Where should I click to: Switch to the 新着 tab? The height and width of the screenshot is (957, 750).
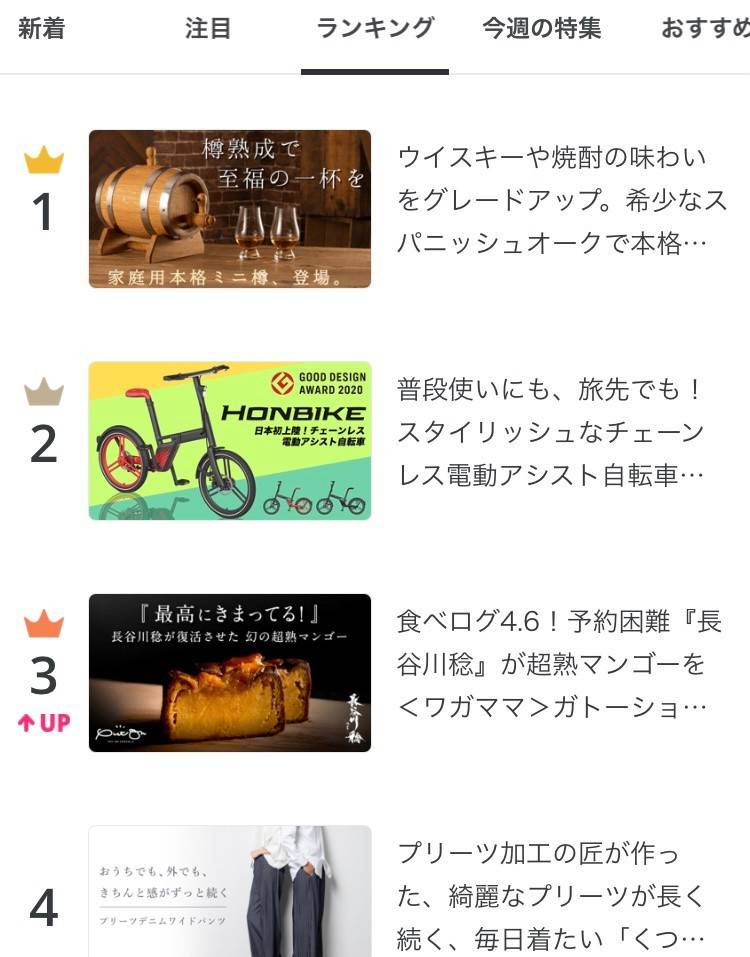pyautogui.click(x=41, y=29)
